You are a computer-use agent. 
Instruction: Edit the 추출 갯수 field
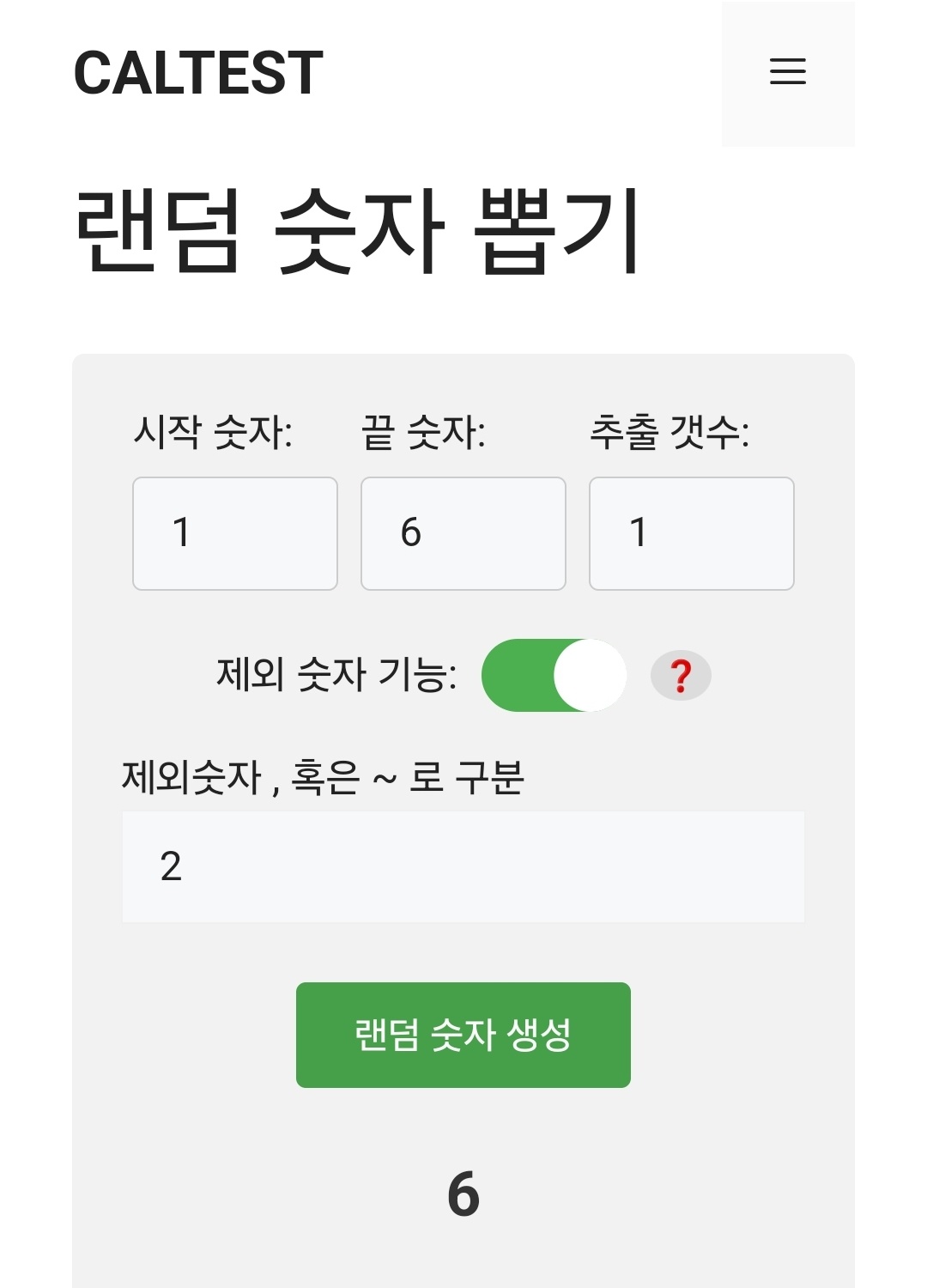pos(691,533)
